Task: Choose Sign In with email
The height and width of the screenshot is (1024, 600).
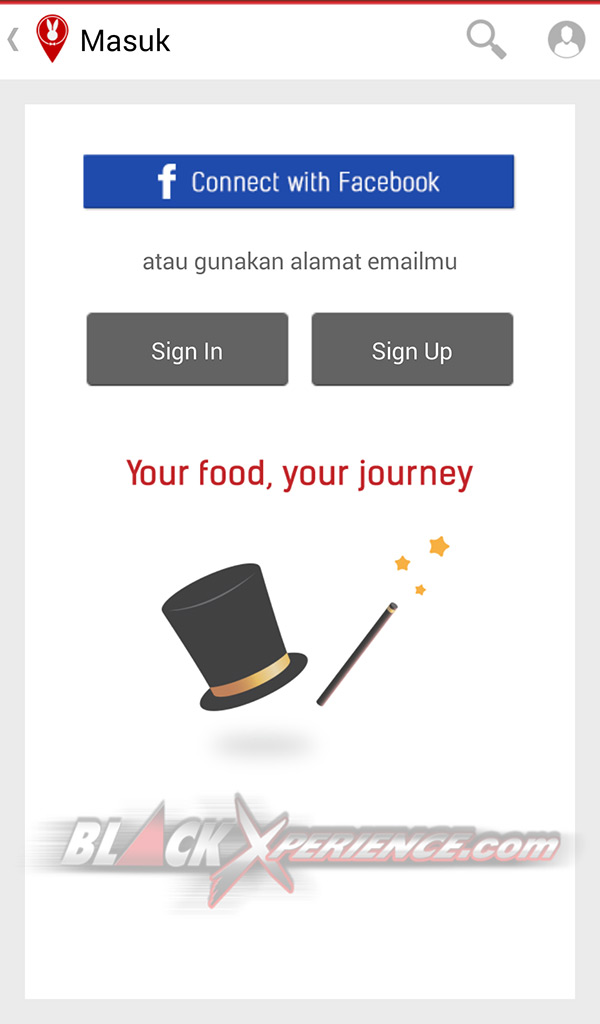Action: coord(187,349)
